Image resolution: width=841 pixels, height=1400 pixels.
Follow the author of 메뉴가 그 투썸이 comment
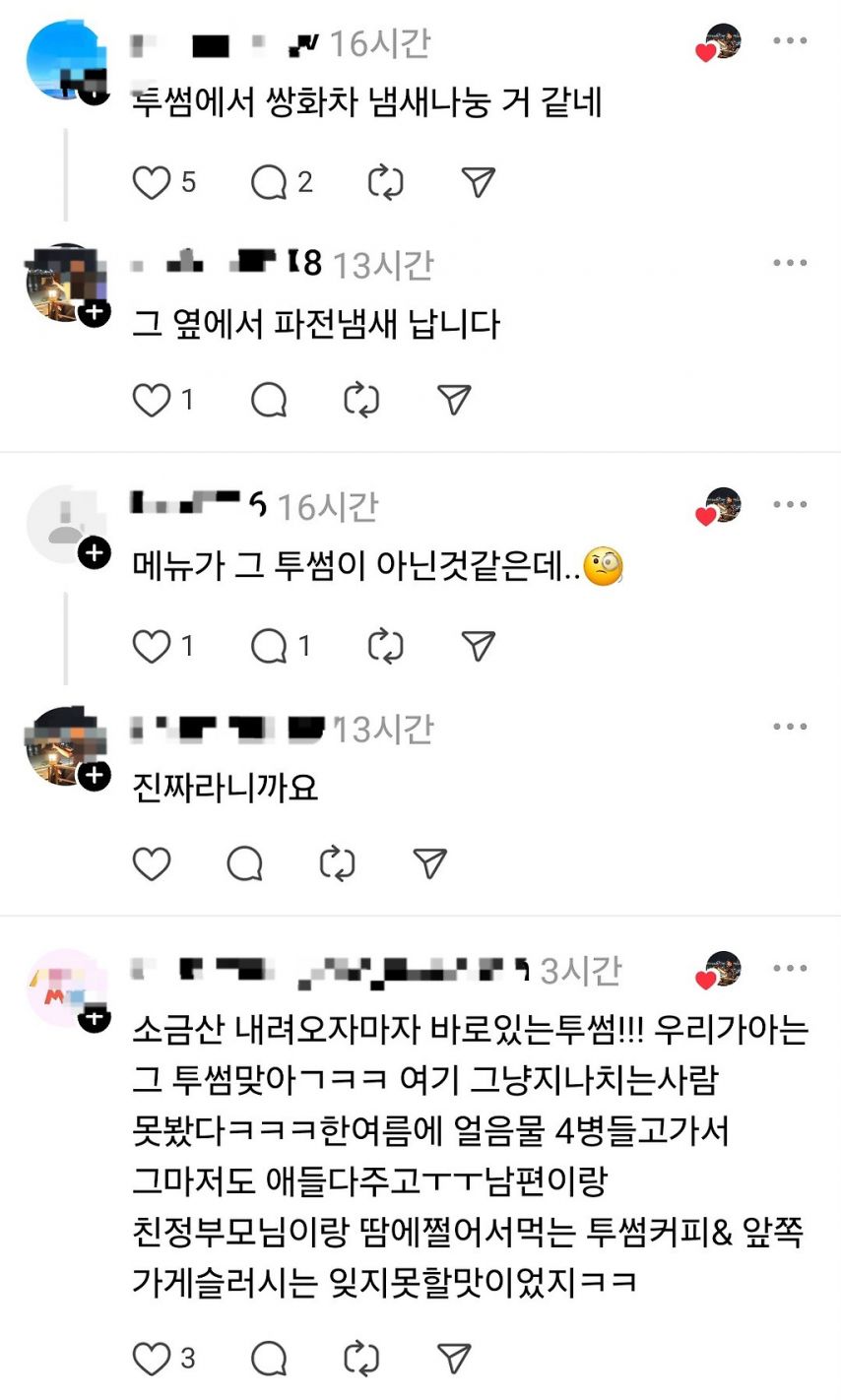coord(94,553)
